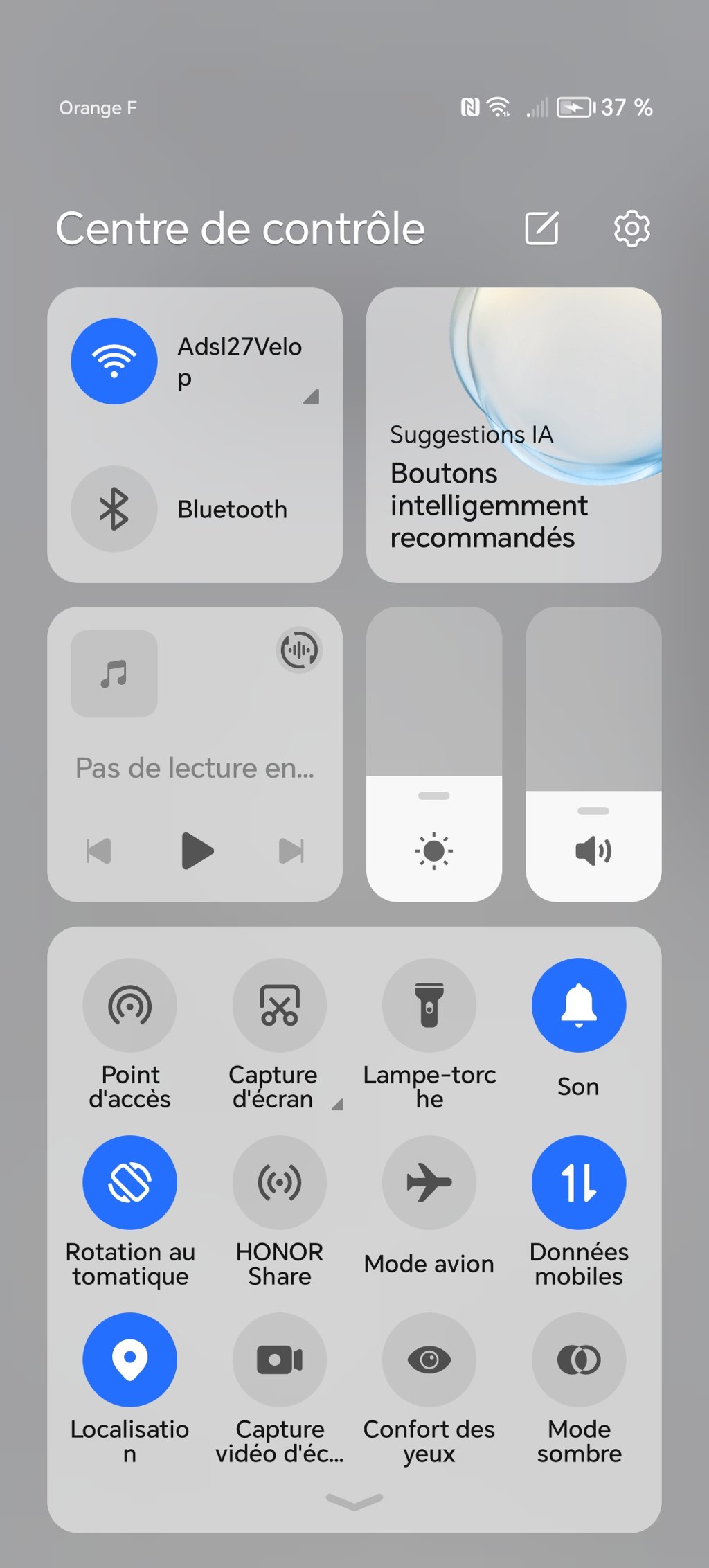
Task: Activate Mode avion
Action: click(429, 1182)
